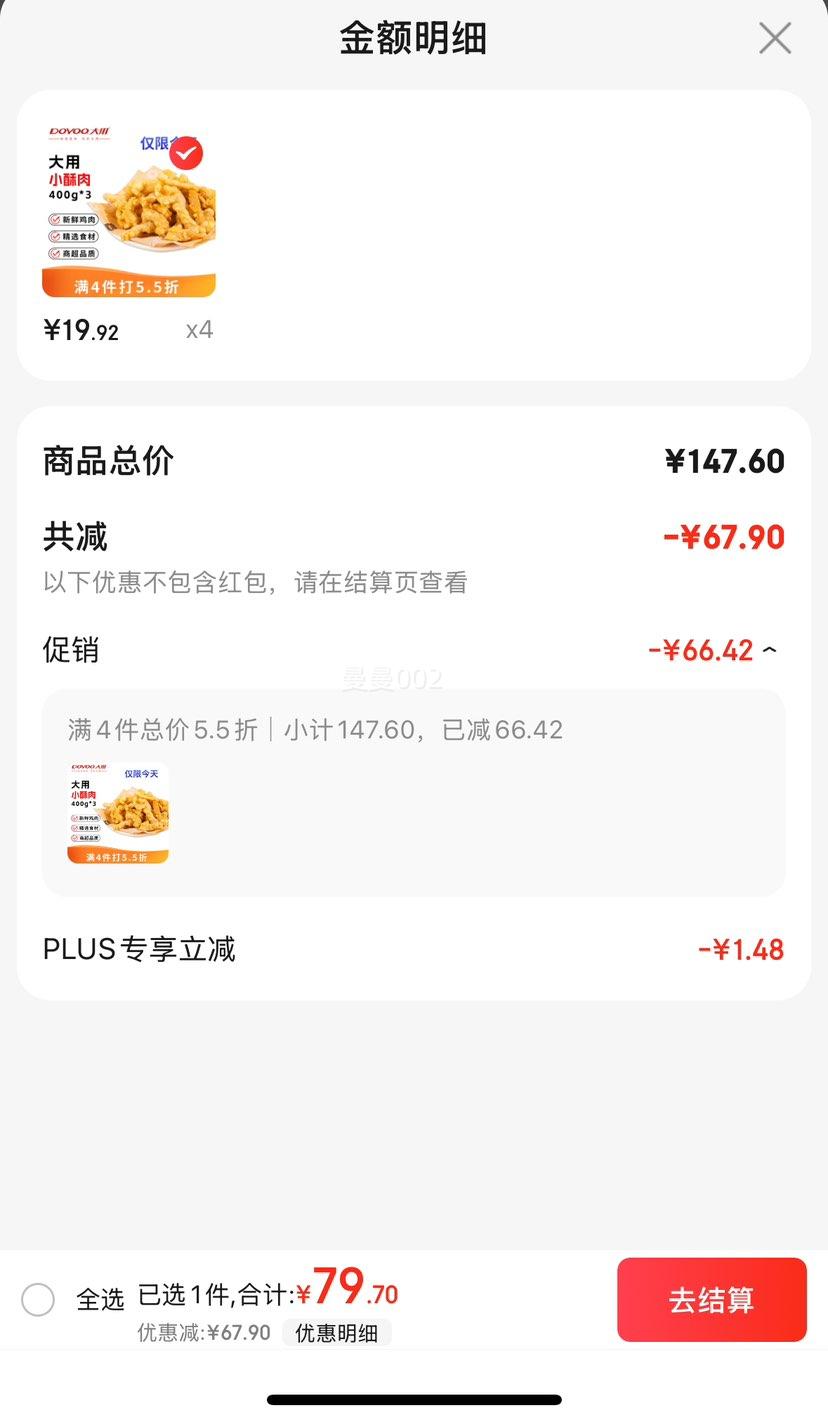The image size is (828, 1422).
Task: Close the 金额明细 price detail popup
Action: 774,38
